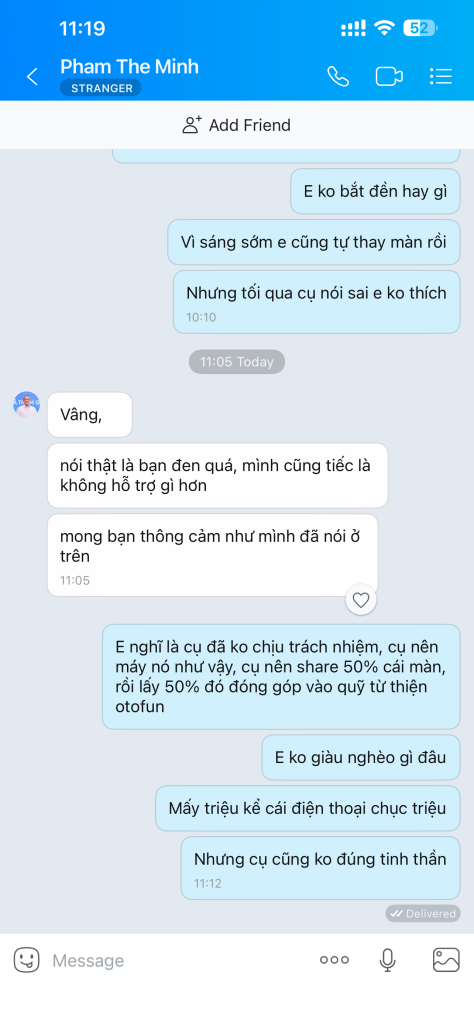Open the chat options menu
Viewport: 474px width, 1024px height.
[441, 76]
